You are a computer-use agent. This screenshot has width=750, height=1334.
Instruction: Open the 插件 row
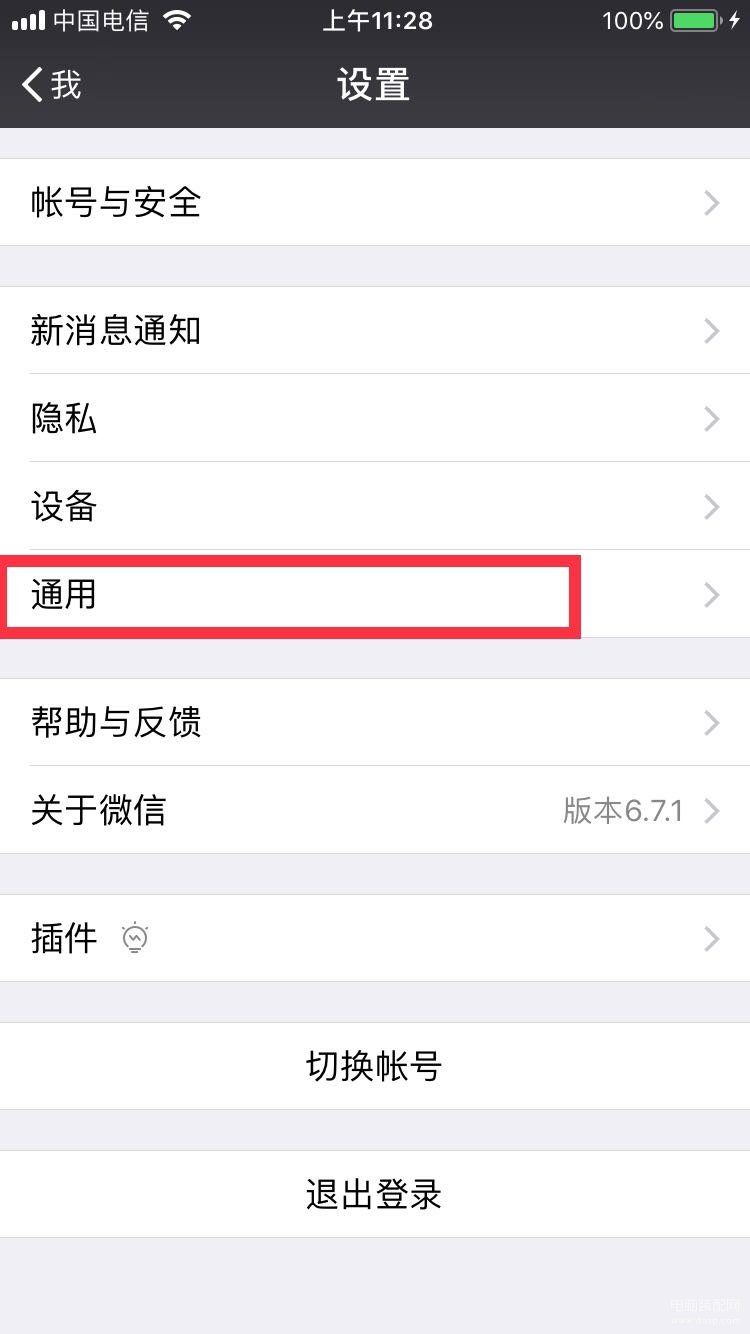pyautogui.click(x=375, y=938)
